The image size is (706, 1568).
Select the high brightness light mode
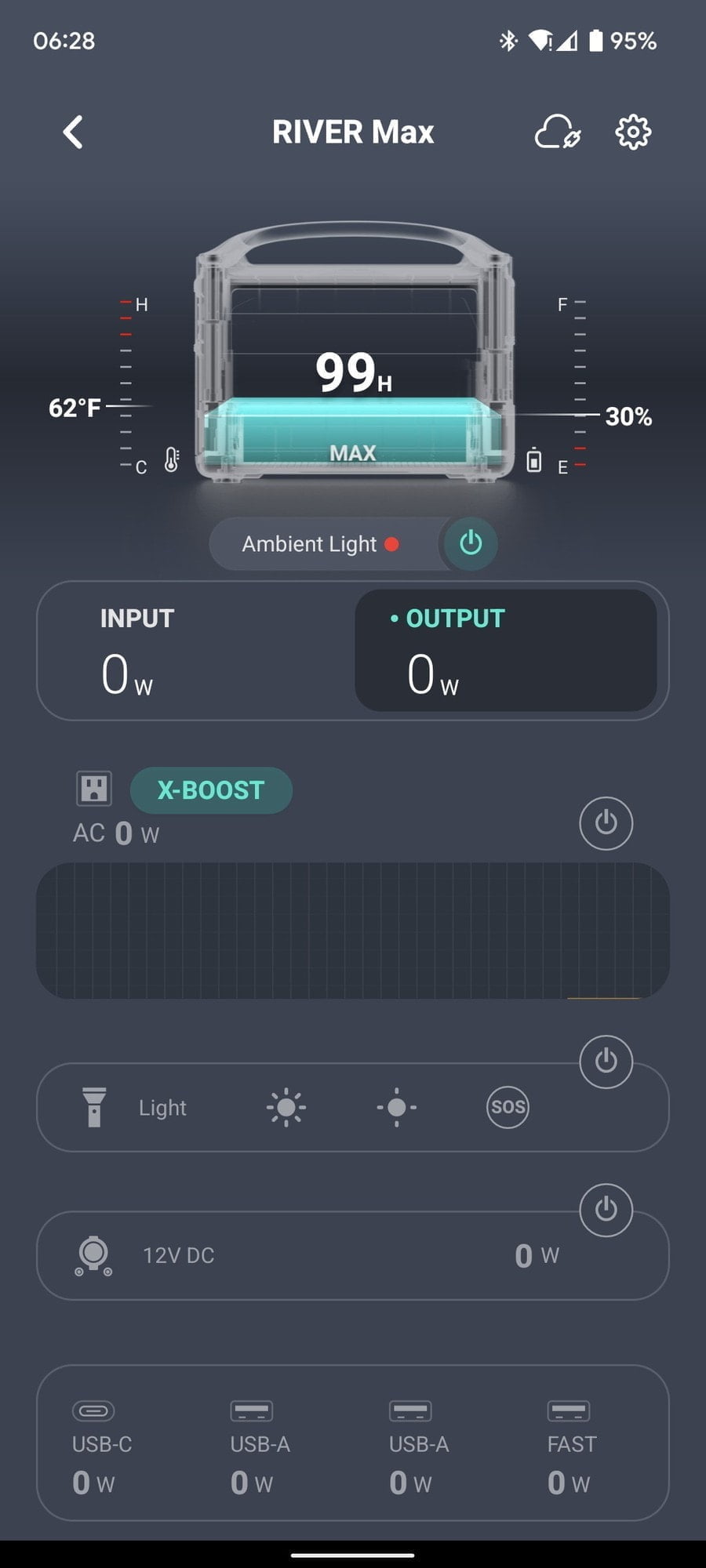(286, 1107)
